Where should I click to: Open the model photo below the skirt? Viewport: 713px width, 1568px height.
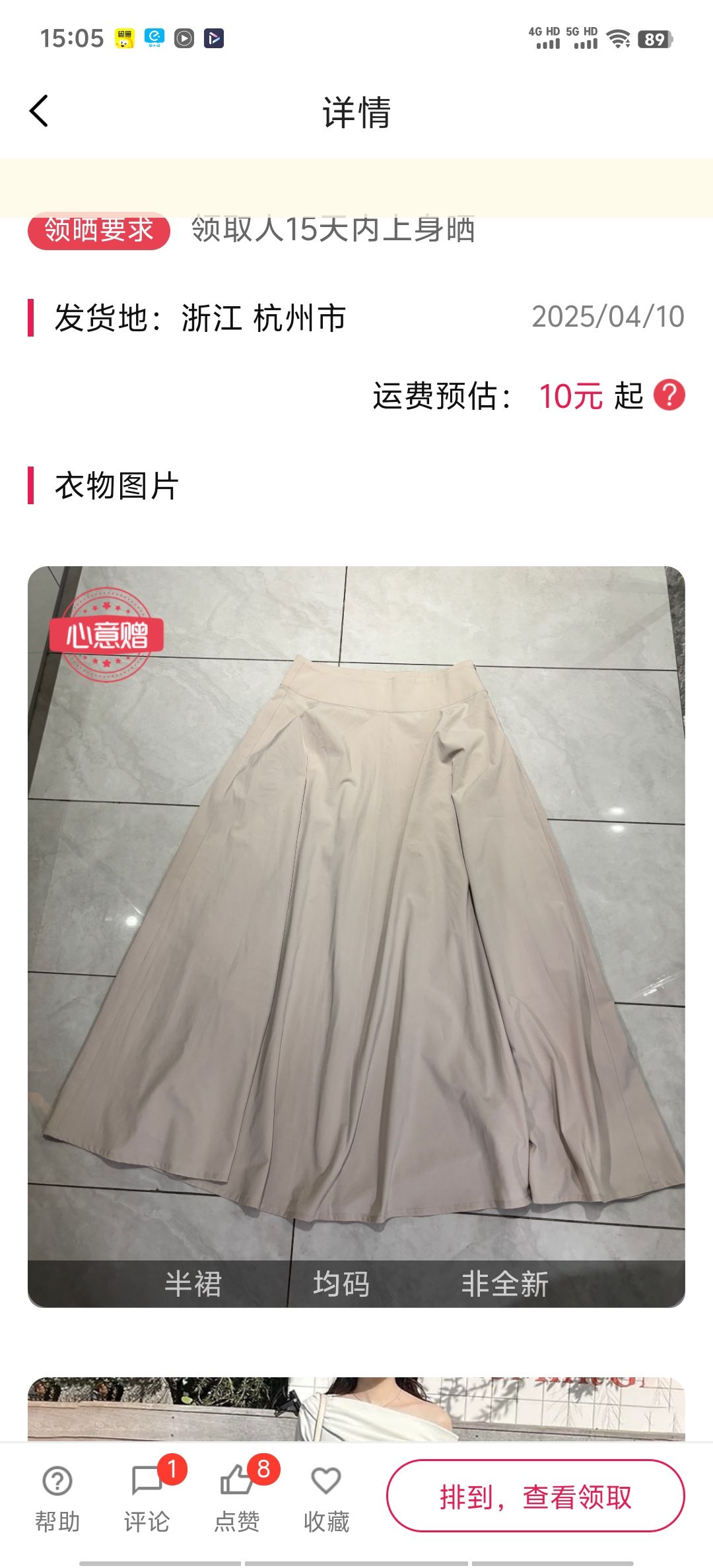point(356,1408)
